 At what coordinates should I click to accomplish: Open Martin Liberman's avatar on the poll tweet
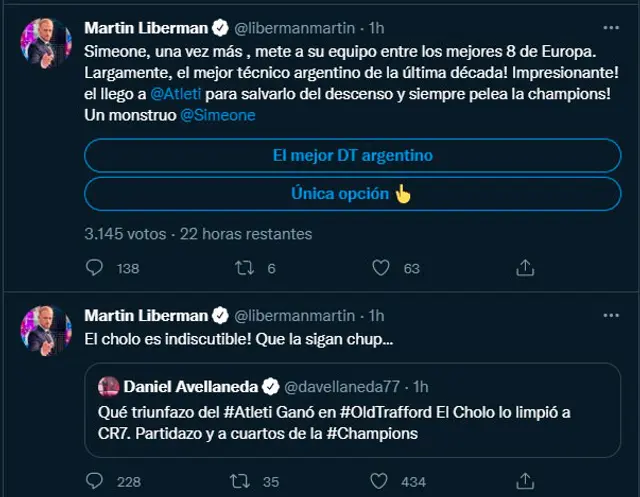(47, 44)
